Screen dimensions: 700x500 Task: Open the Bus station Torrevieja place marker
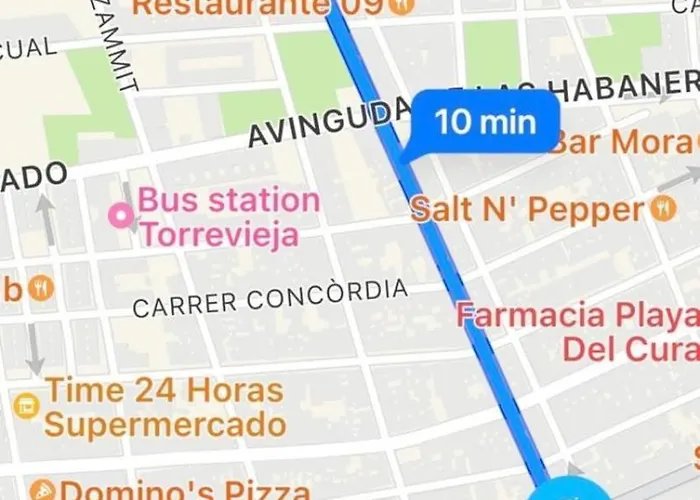coord(123,216)
